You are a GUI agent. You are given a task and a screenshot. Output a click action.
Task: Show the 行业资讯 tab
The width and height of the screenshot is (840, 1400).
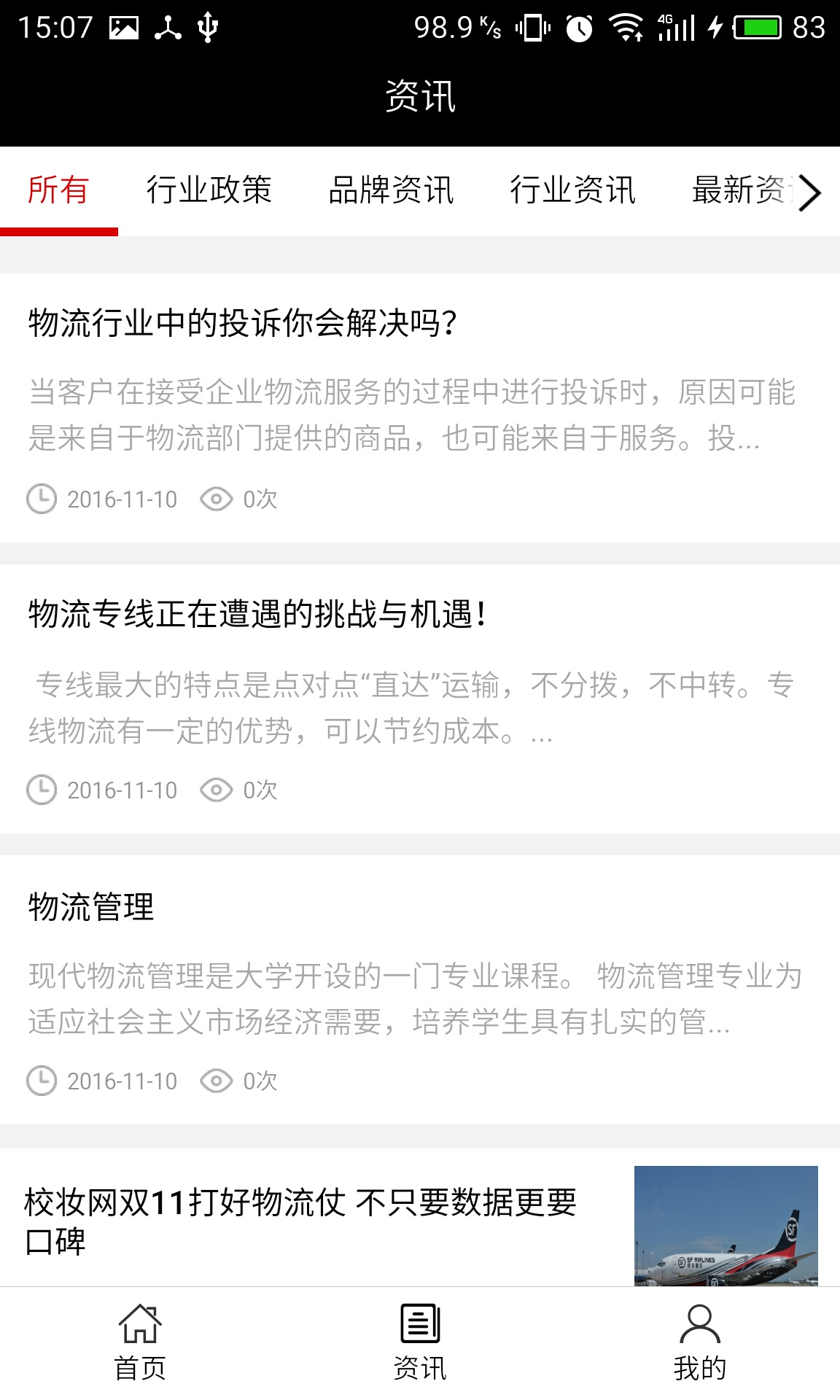[572, 190]
